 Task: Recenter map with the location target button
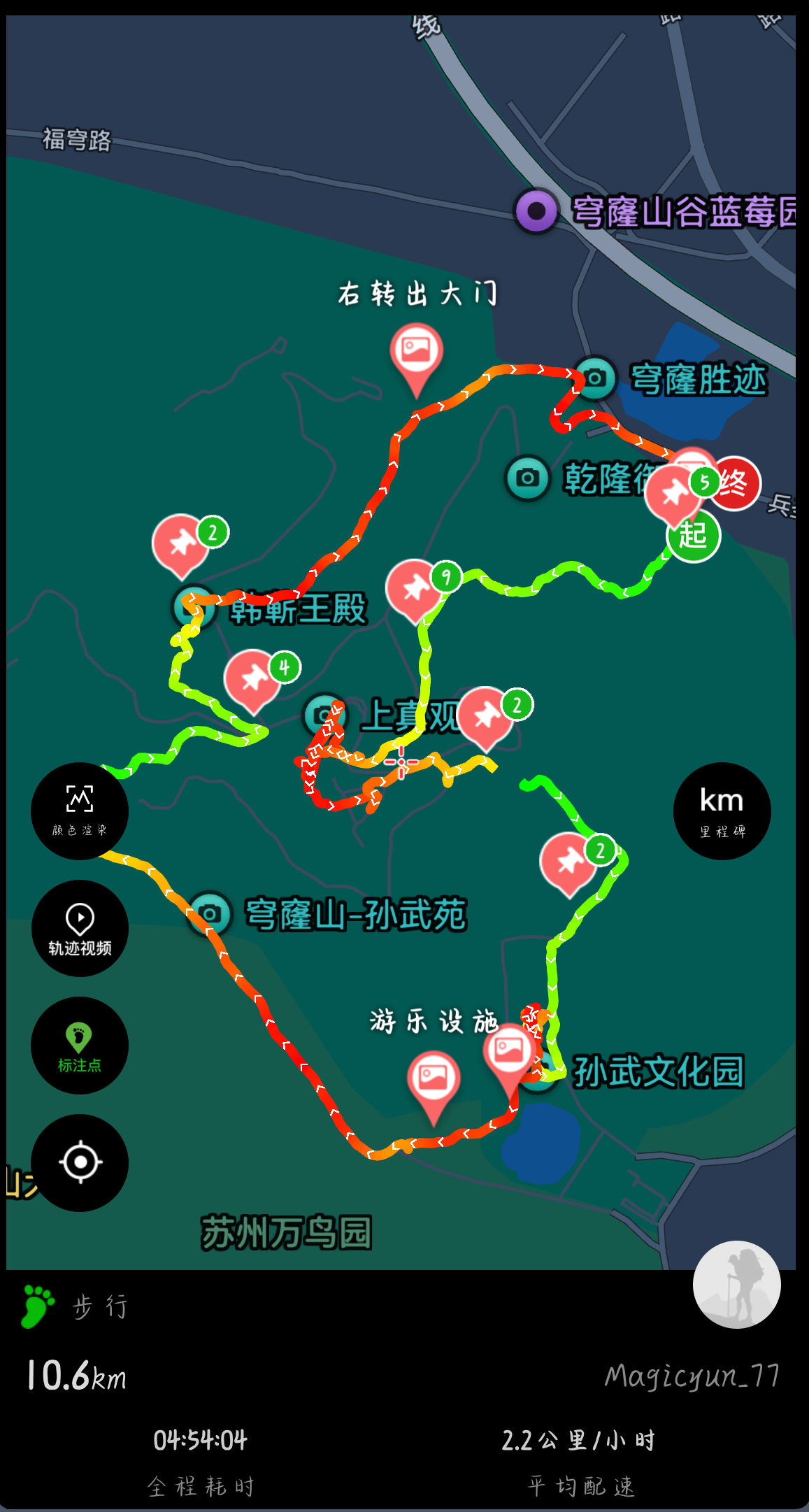point(80,1162)
